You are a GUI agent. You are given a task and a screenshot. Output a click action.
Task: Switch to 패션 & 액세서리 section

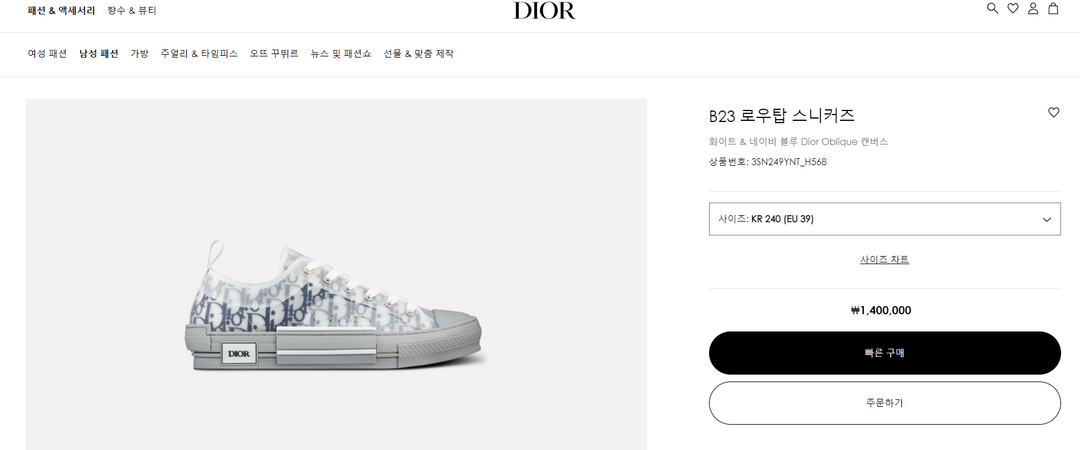tap(61, 10)
